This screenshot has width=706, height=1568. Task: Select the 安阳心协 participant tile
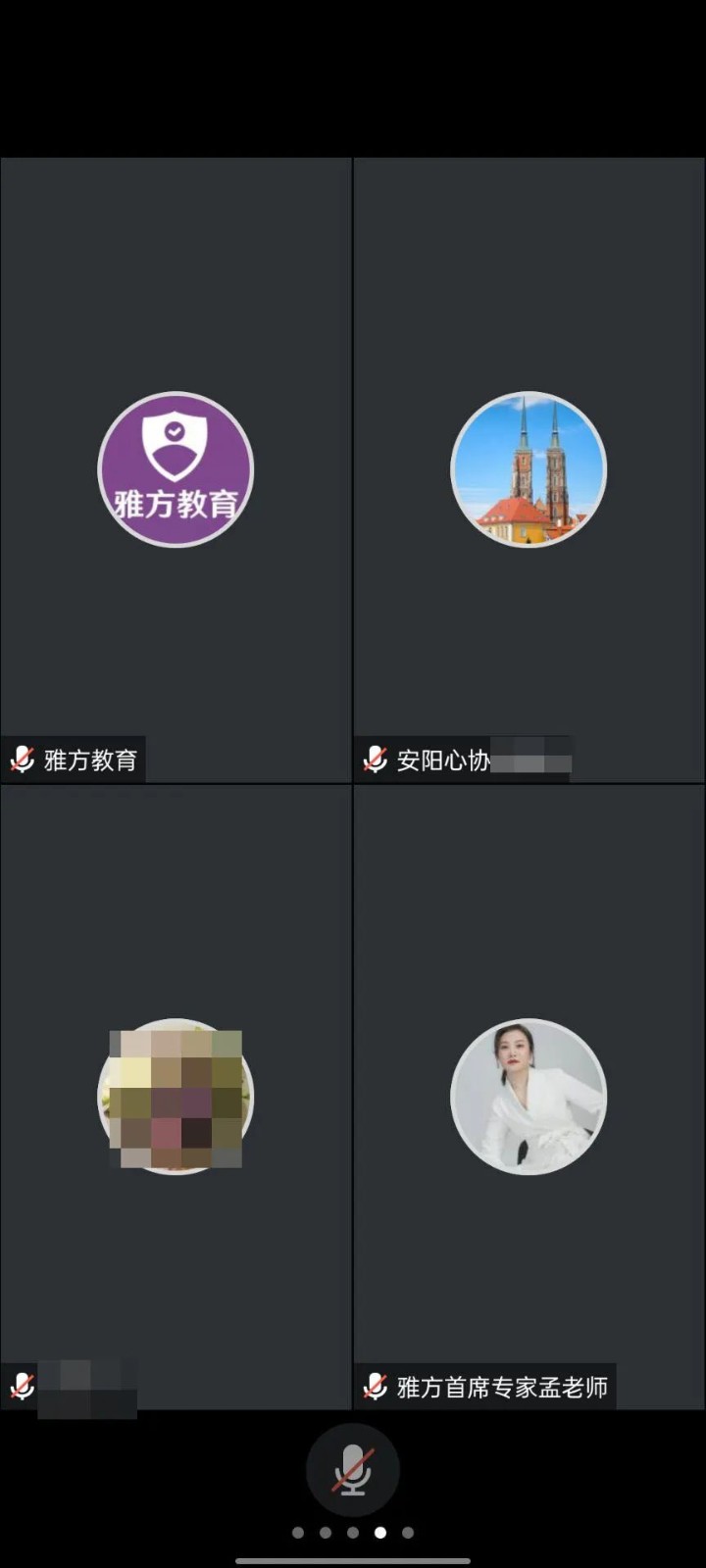pos(529,470)
